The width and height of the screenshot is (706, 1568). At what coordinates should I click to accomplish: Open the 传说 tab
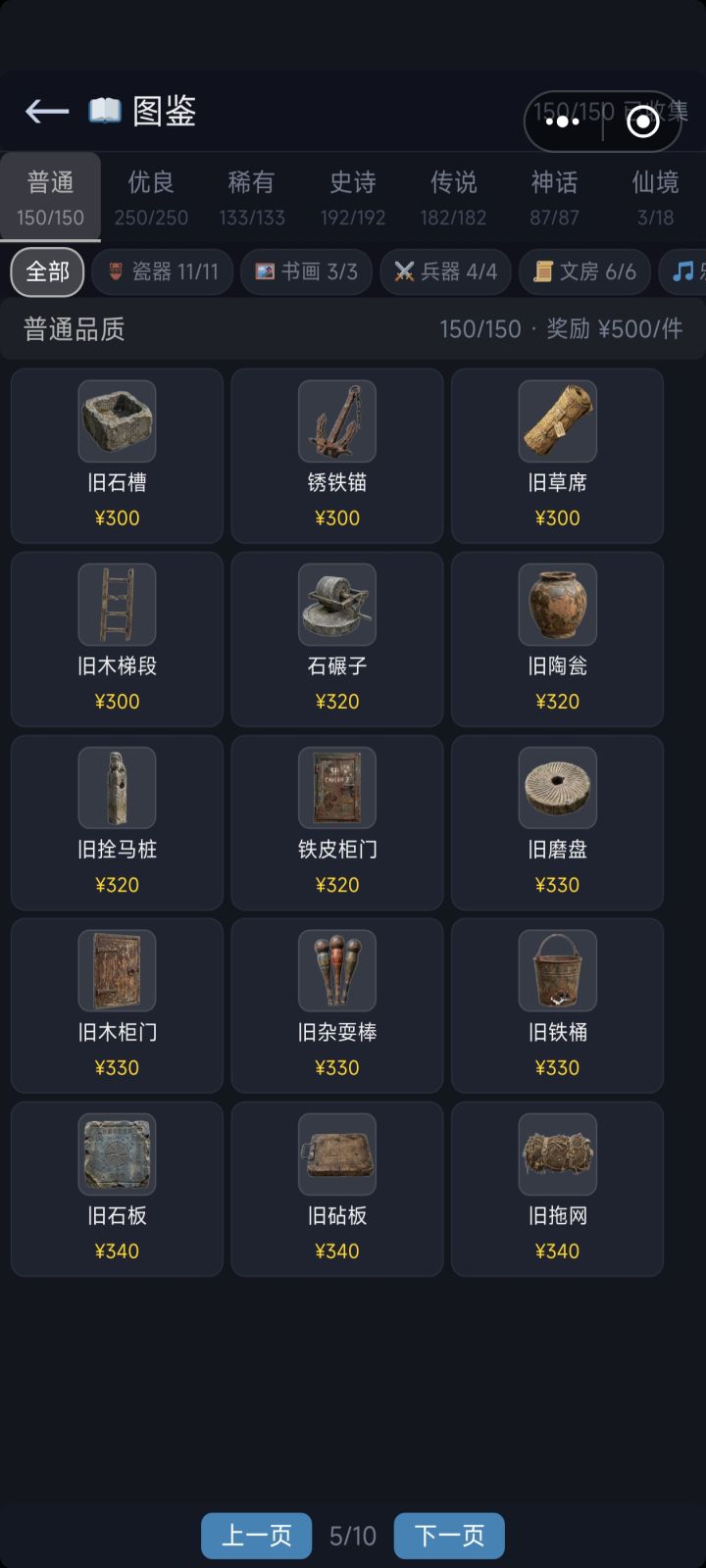tap(453, 196)
